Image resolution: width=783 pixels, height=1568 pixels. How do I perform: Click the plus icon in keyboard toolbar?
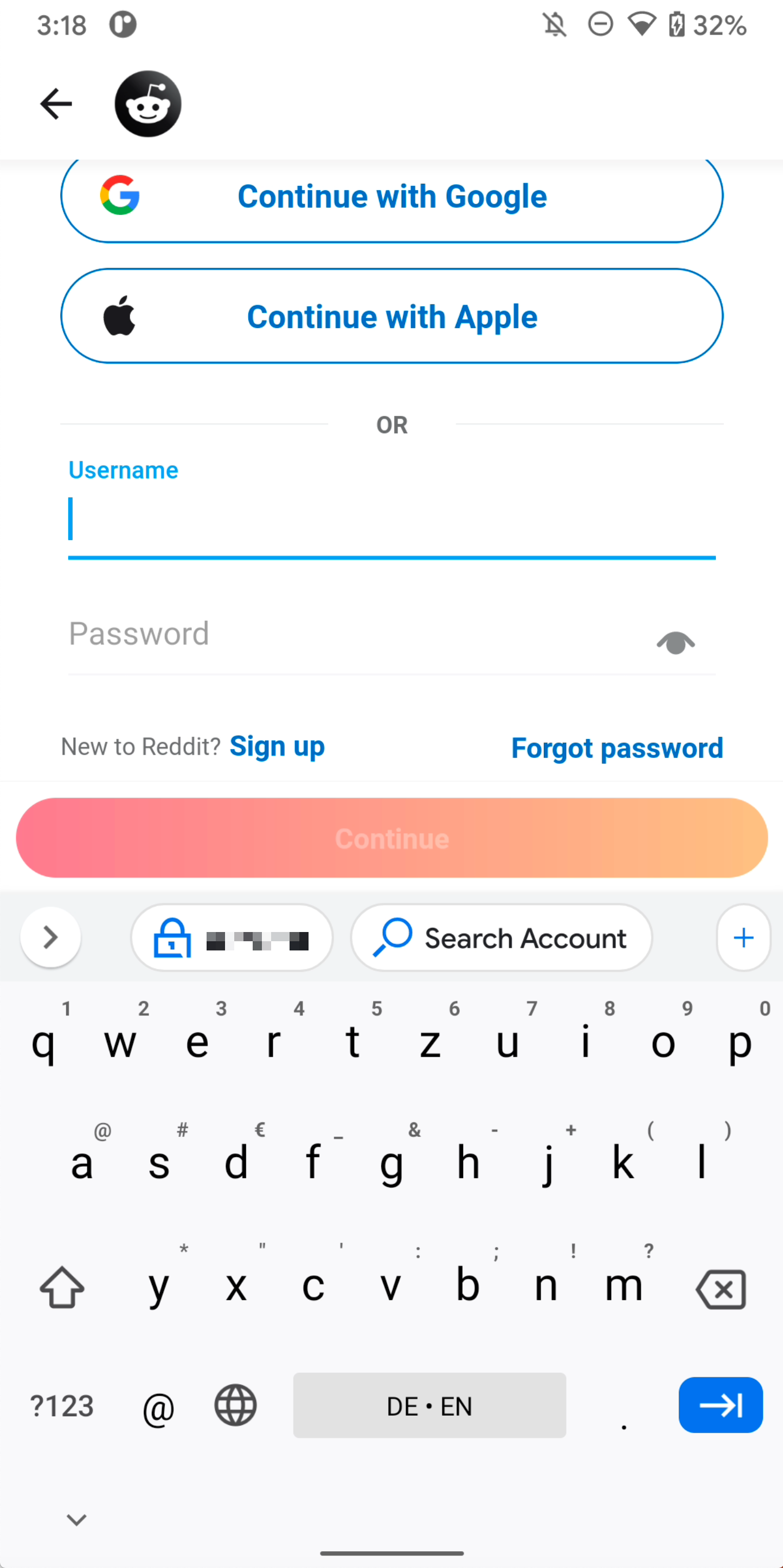(x=743, y=937)
